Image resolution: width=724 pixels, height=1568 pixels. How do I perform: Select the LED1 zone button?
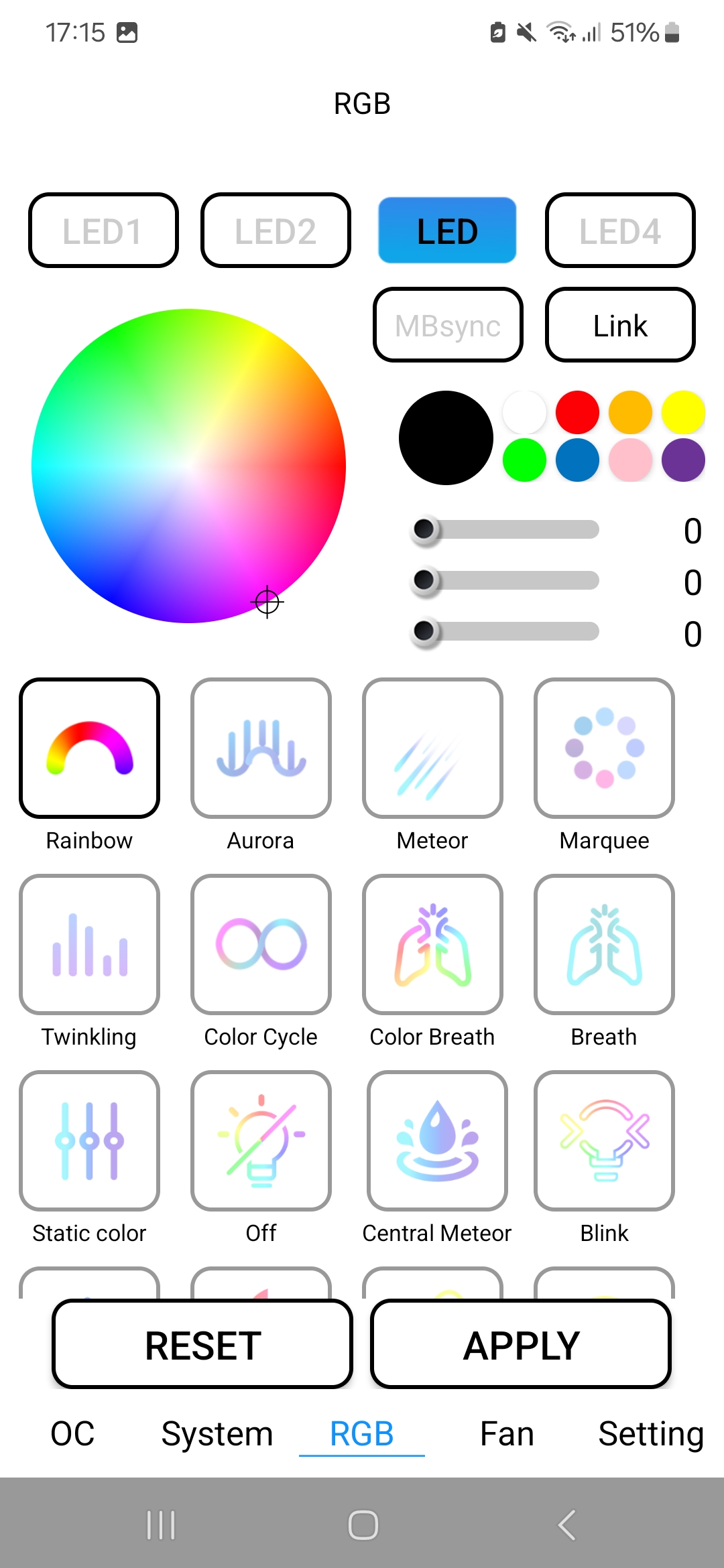[x=103, y=231]
